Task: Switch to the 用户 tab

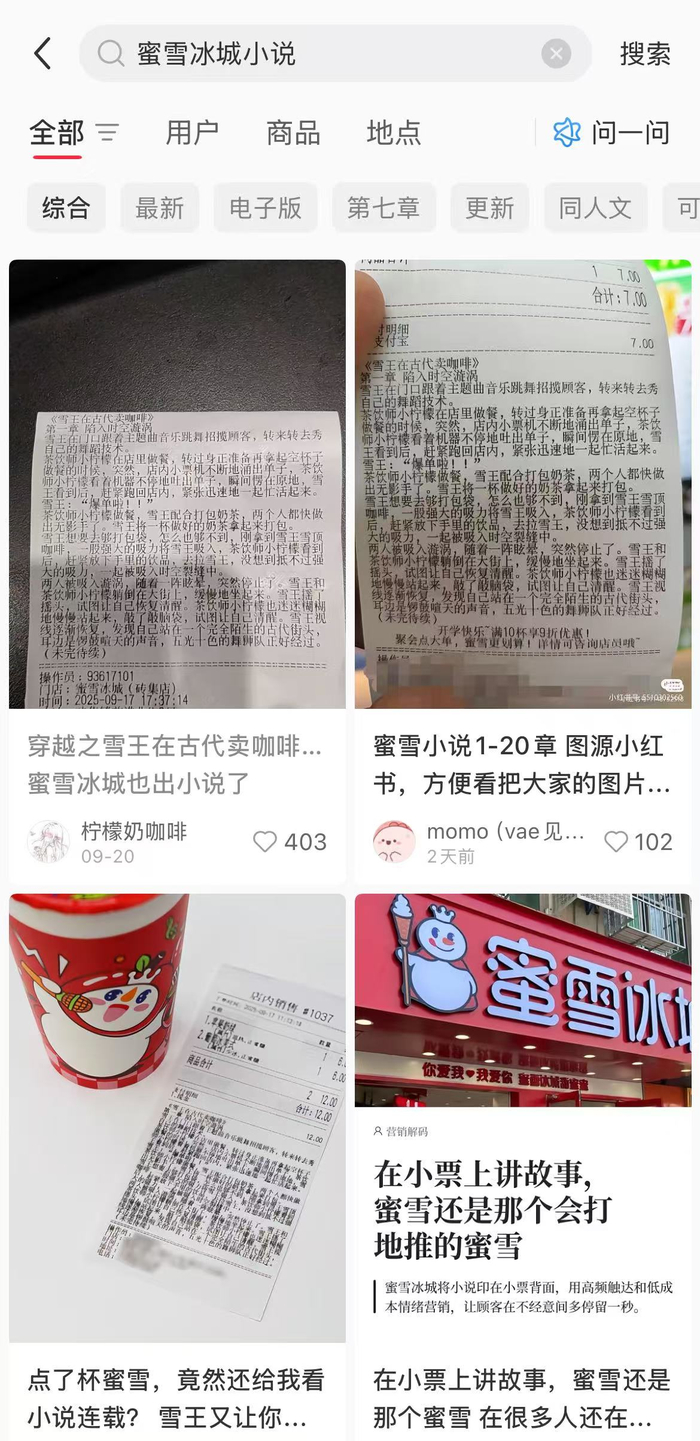Action: [x=192, y=133]
